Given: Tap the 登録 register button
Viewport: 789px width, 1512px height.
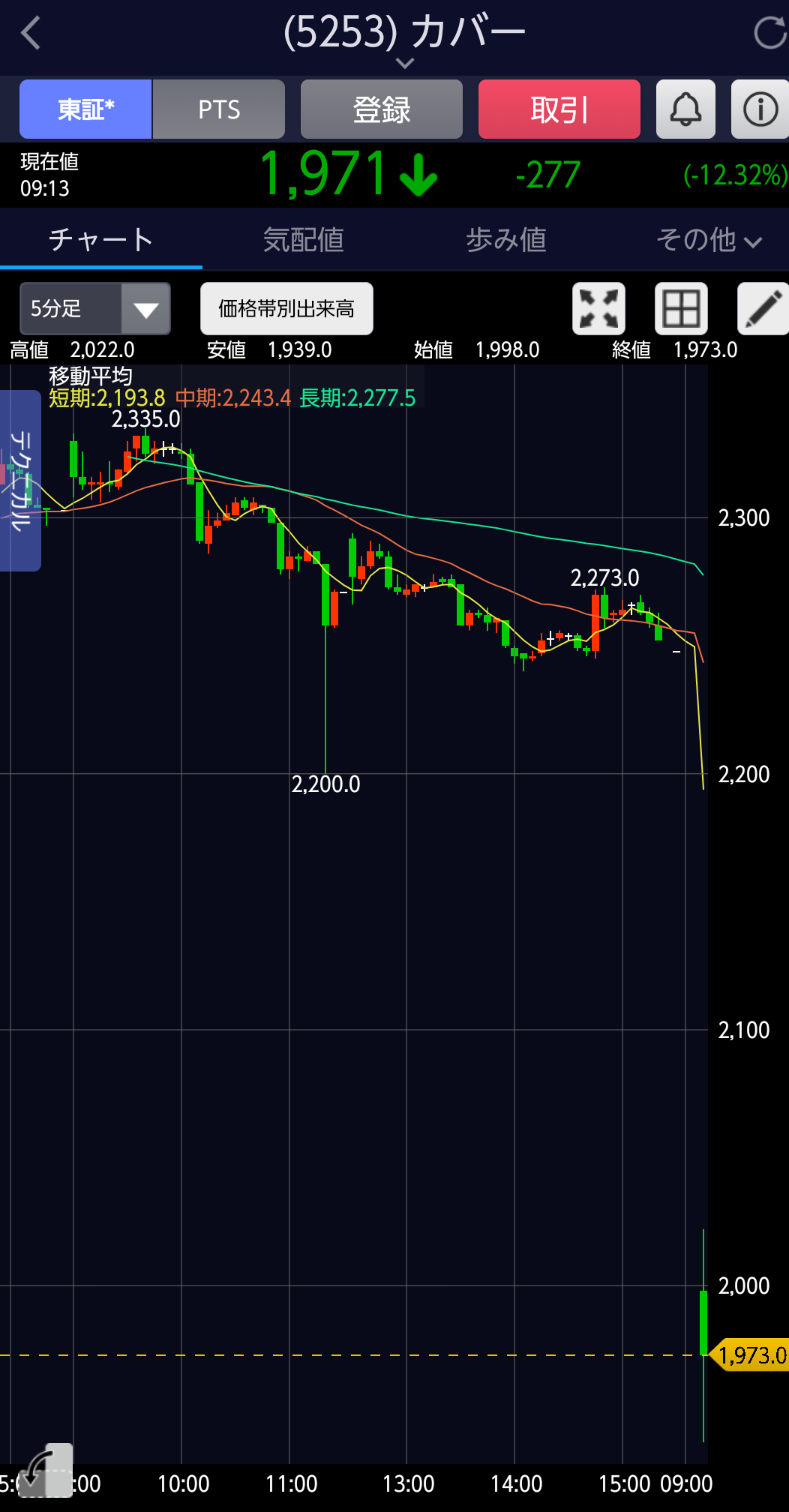Looking at the screenshot, I should tap(382, 109).
